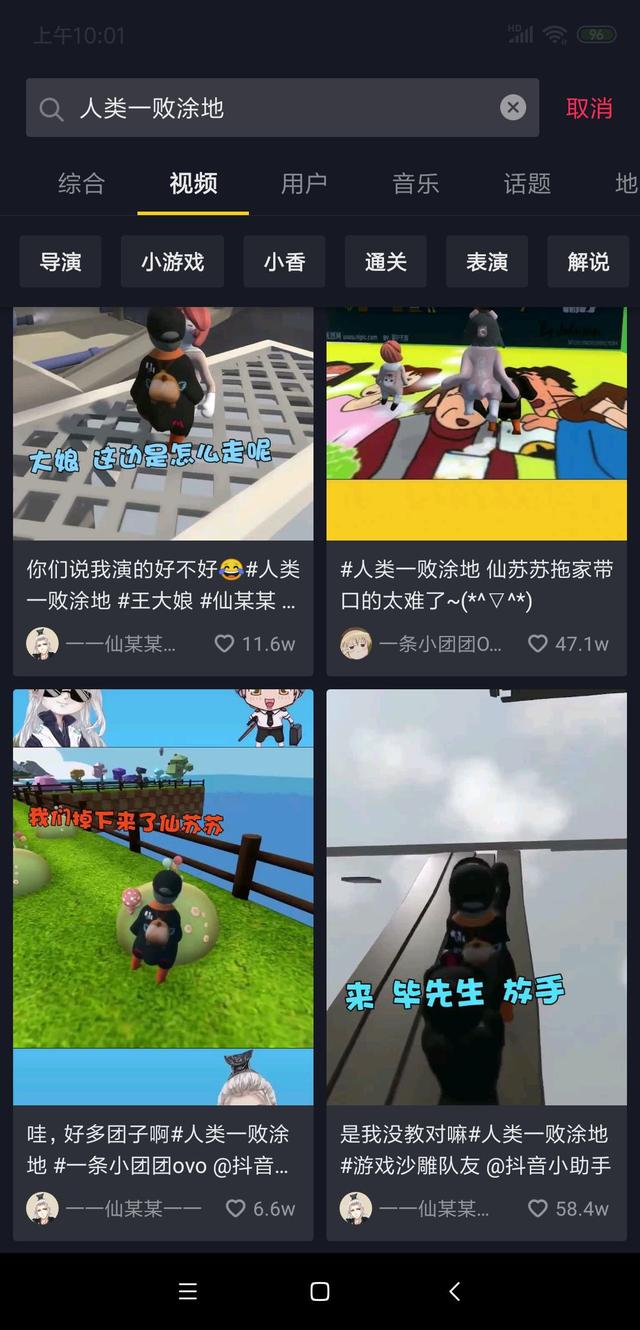Clear the search text
The image size is (640, 1330).
coord(513,108)
